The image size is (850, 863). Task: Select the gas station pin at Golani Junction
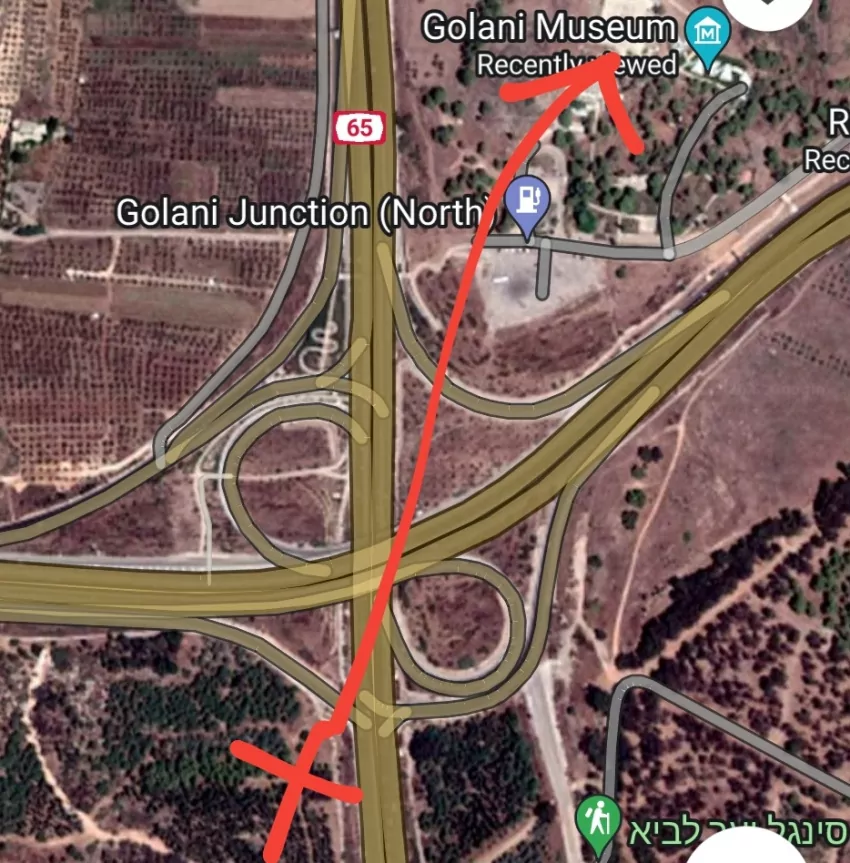coord(526,202)
